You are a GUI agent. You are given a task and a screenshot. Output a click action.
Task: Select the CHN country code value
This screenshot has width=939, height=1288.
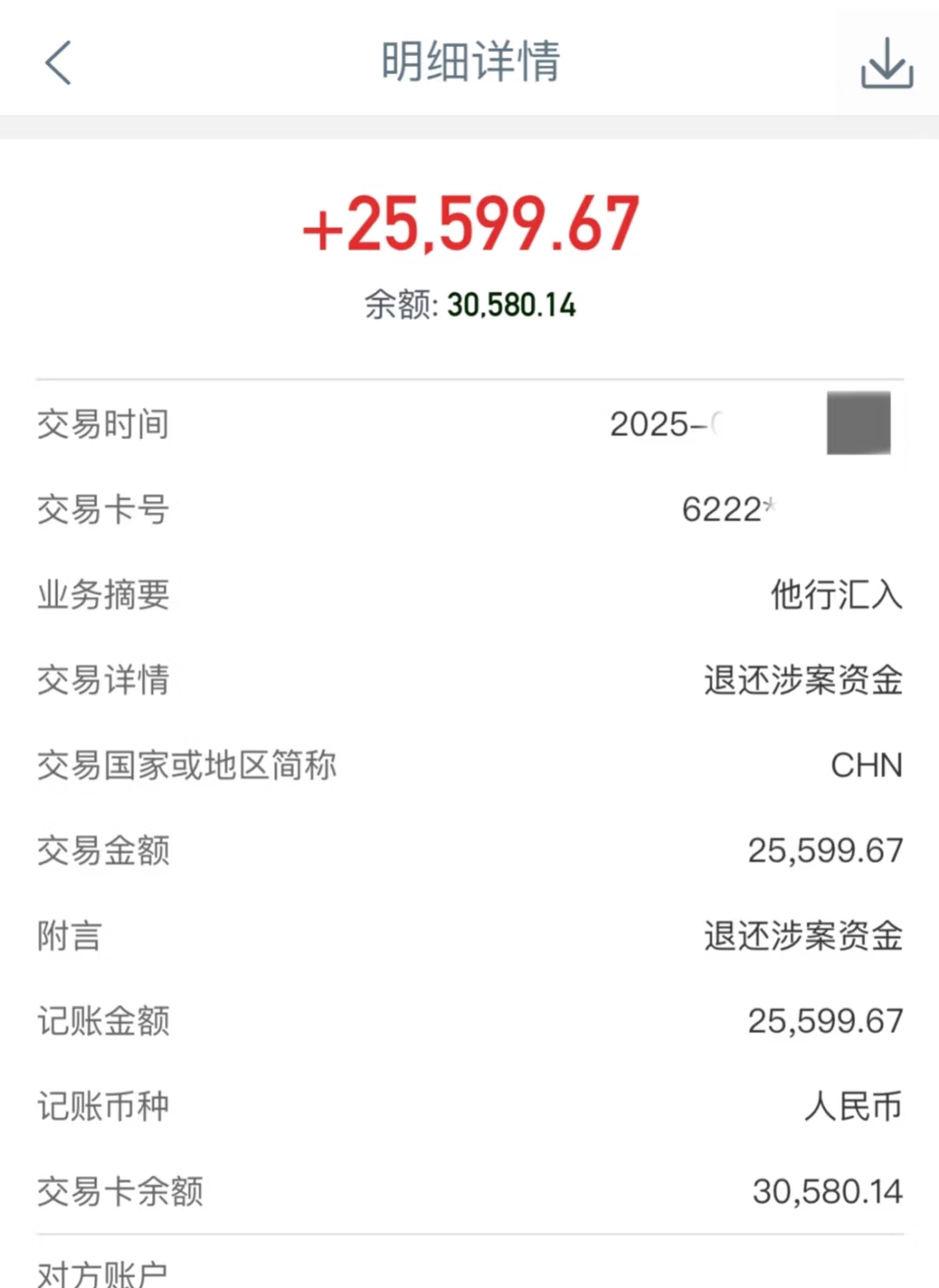pyautogui.click(x=867, y=766)
